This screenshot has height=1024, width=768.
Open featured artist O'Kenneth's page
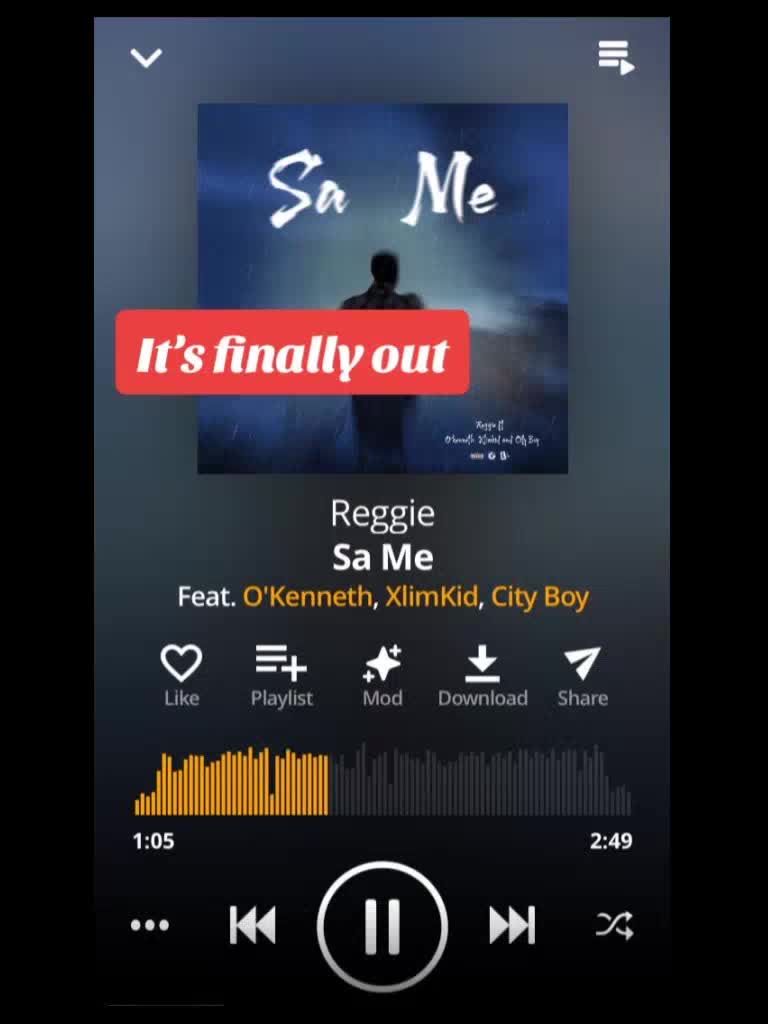pos(307,597)
